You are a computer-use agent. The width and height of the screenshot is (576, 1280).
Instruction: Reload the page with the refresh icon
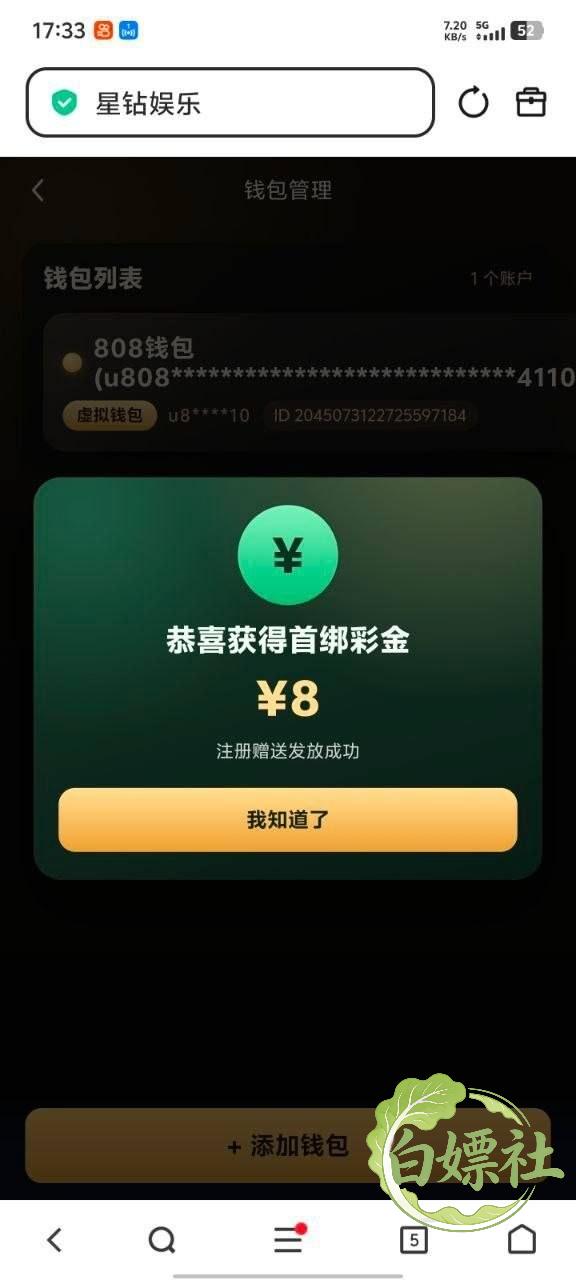pyautogui.click(x=473, y=102)
